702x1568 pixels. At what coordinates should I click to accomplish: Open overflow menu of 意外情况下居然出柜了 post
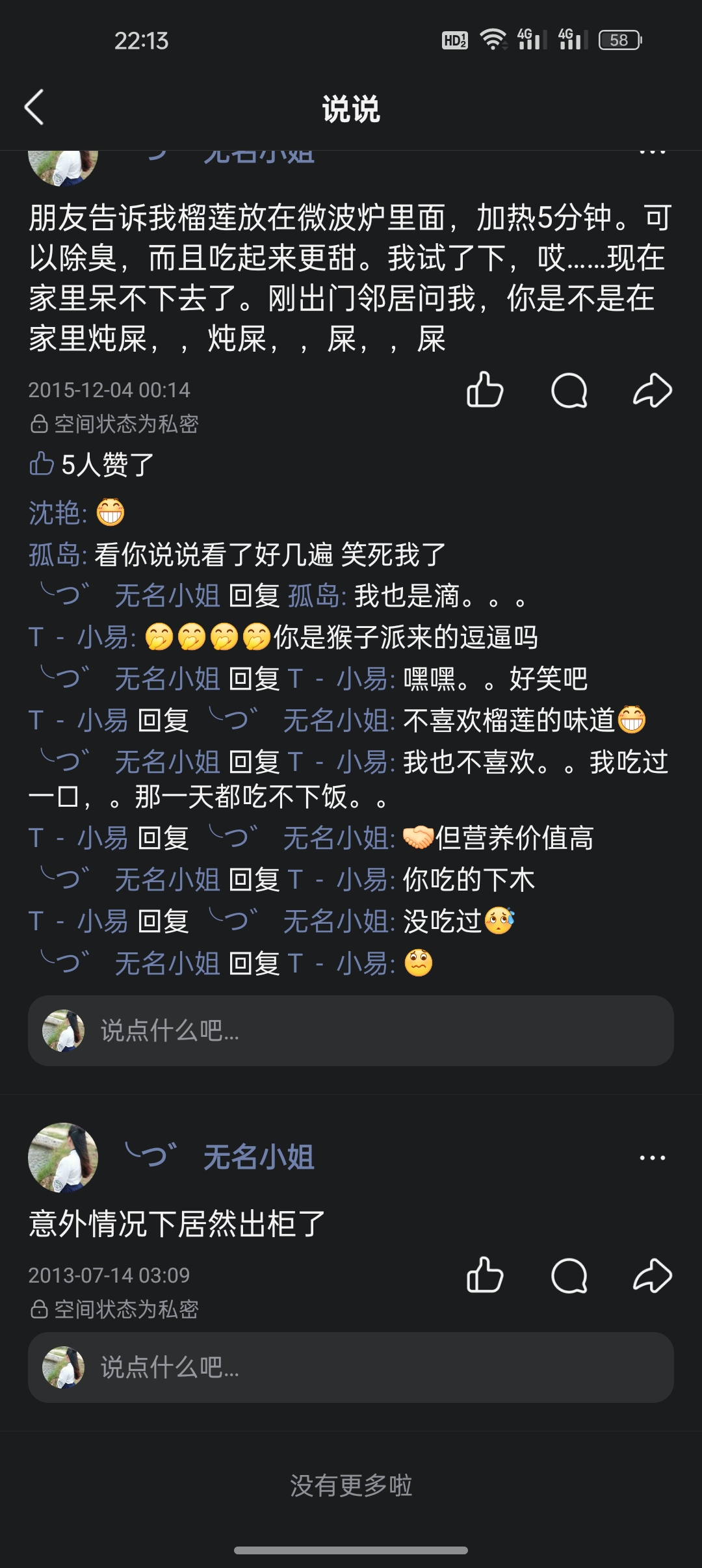(x=652, y=1158)
